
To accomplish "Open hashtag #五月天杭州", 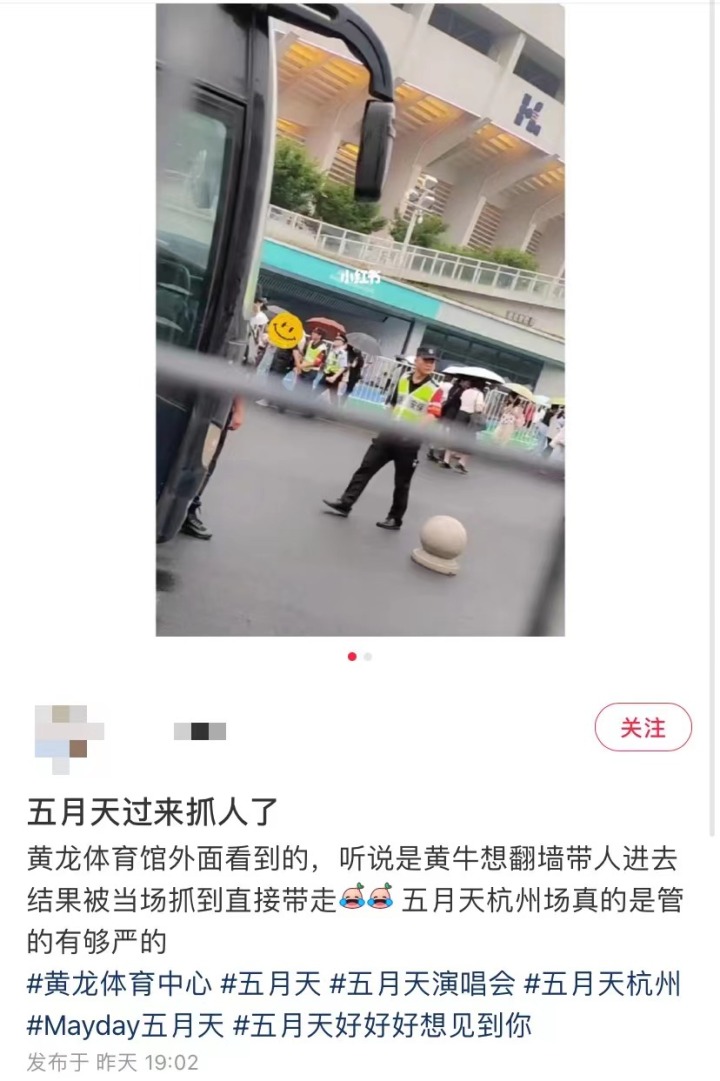I will [602, 984].
